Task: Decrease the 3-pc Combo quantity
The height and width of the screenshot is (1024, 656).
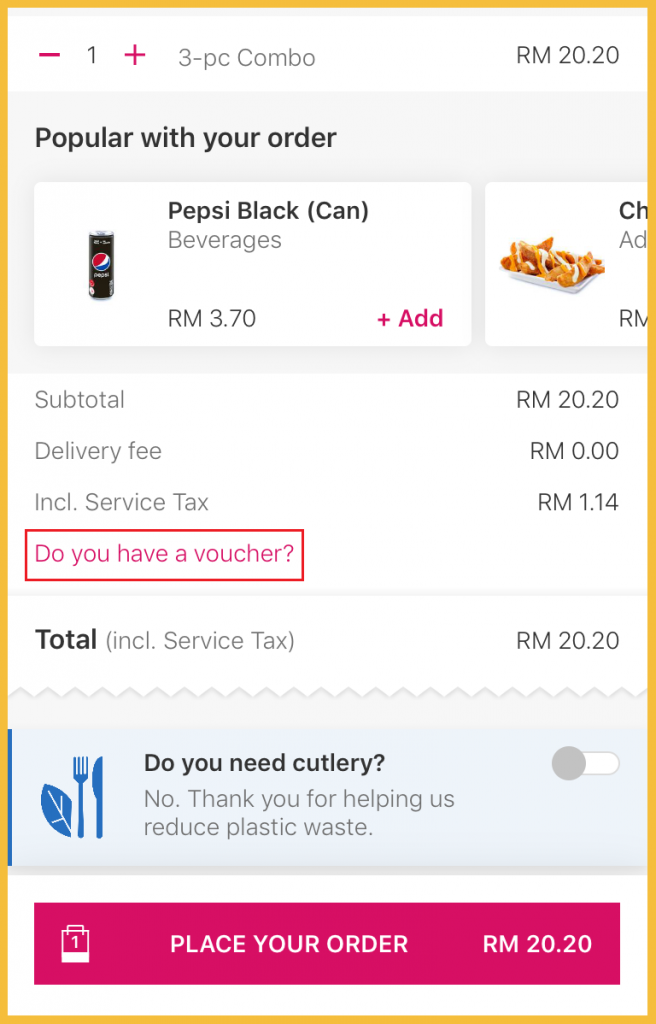Action: click(49, 55)
